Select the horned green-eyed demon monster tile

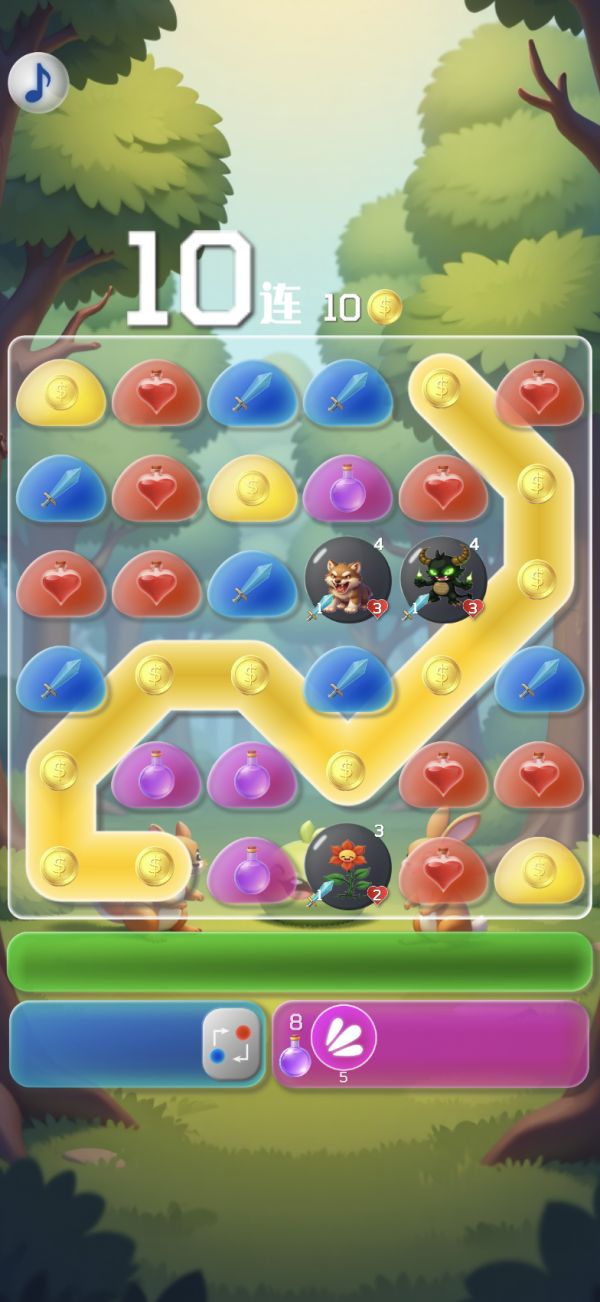[x=443, y=581]
